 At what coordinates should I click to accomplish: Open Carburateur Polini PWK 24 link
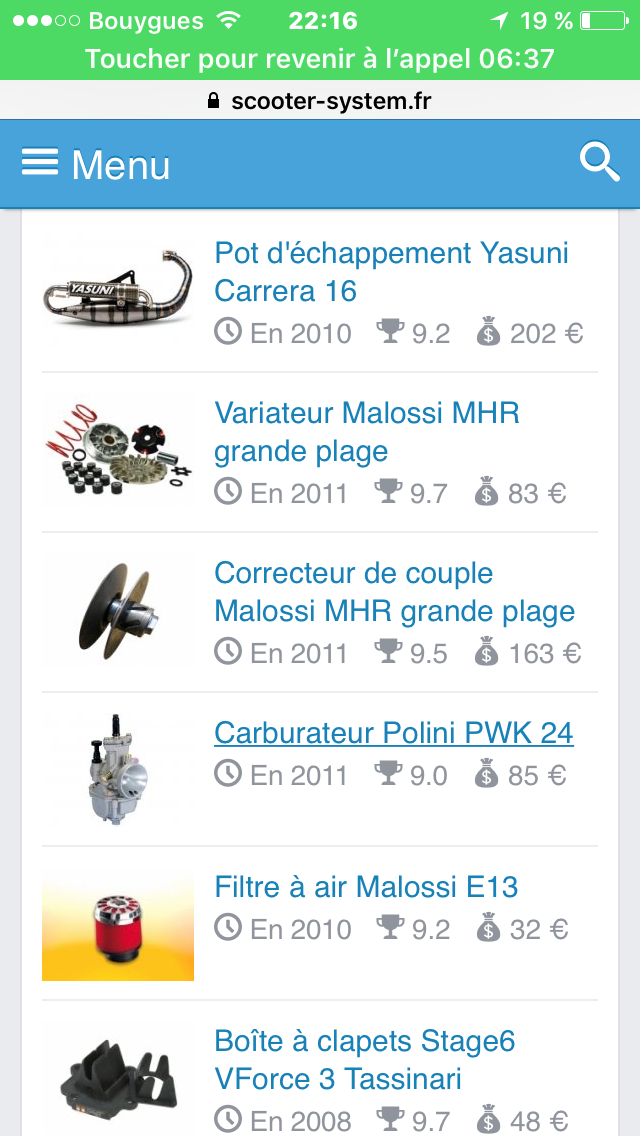(x=394, y=733)
